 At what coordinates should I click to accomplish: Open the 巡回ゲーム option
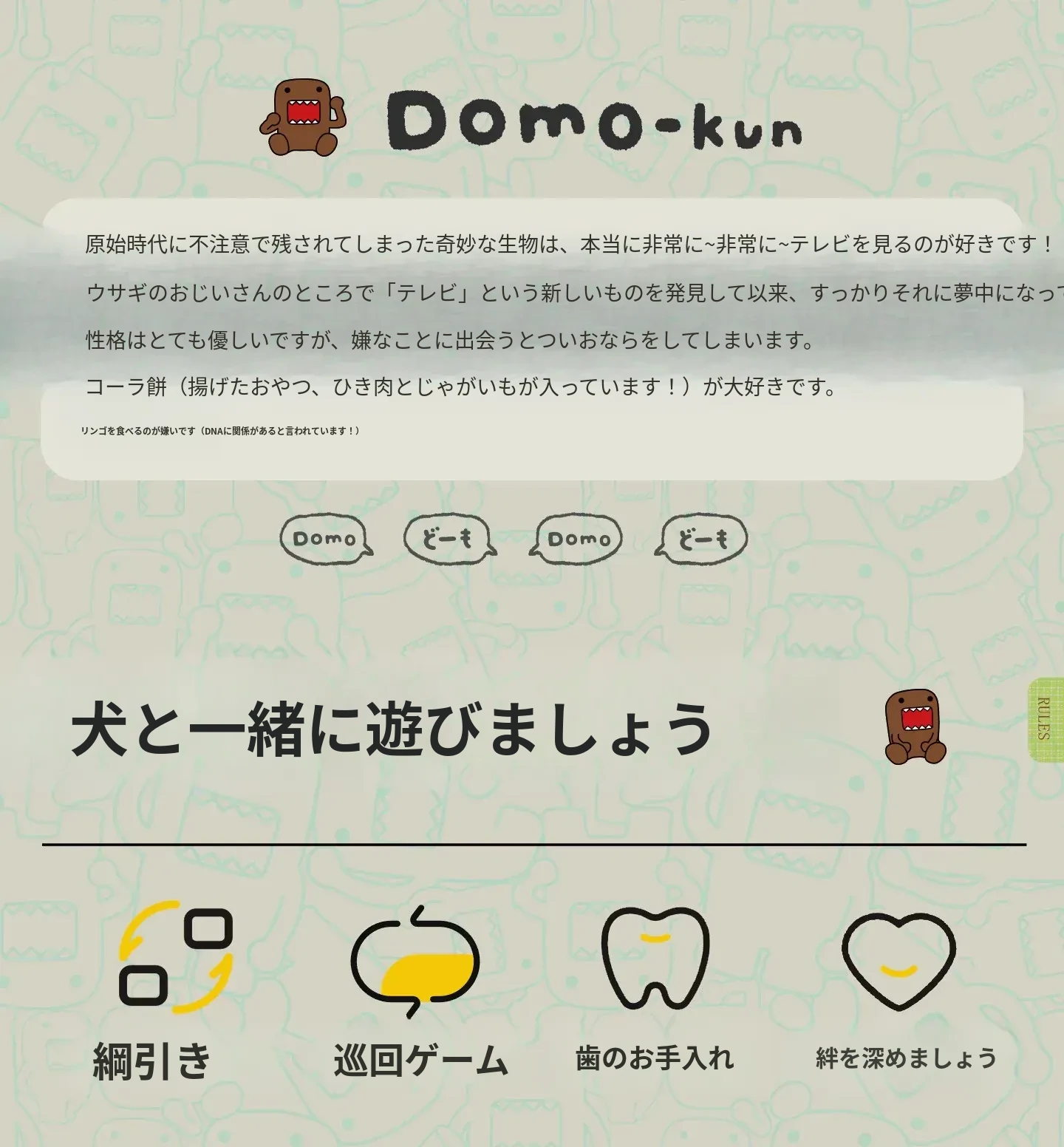(415, 961)
